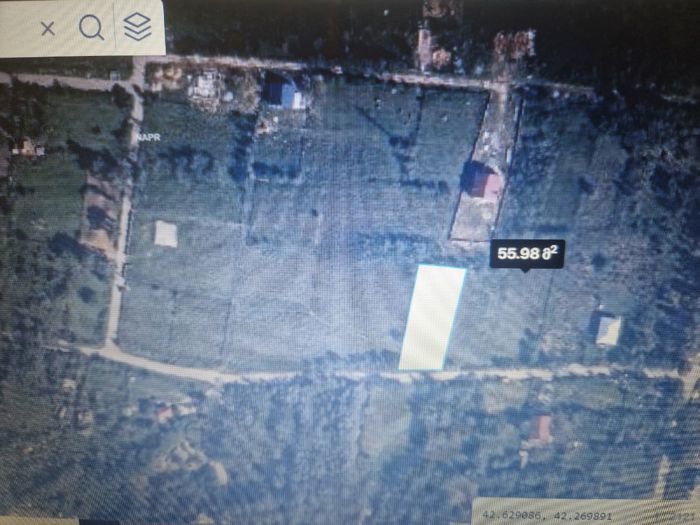The image size is (700, 525).
Task: Select the highlighted land parcel
Action: [432, 317]
